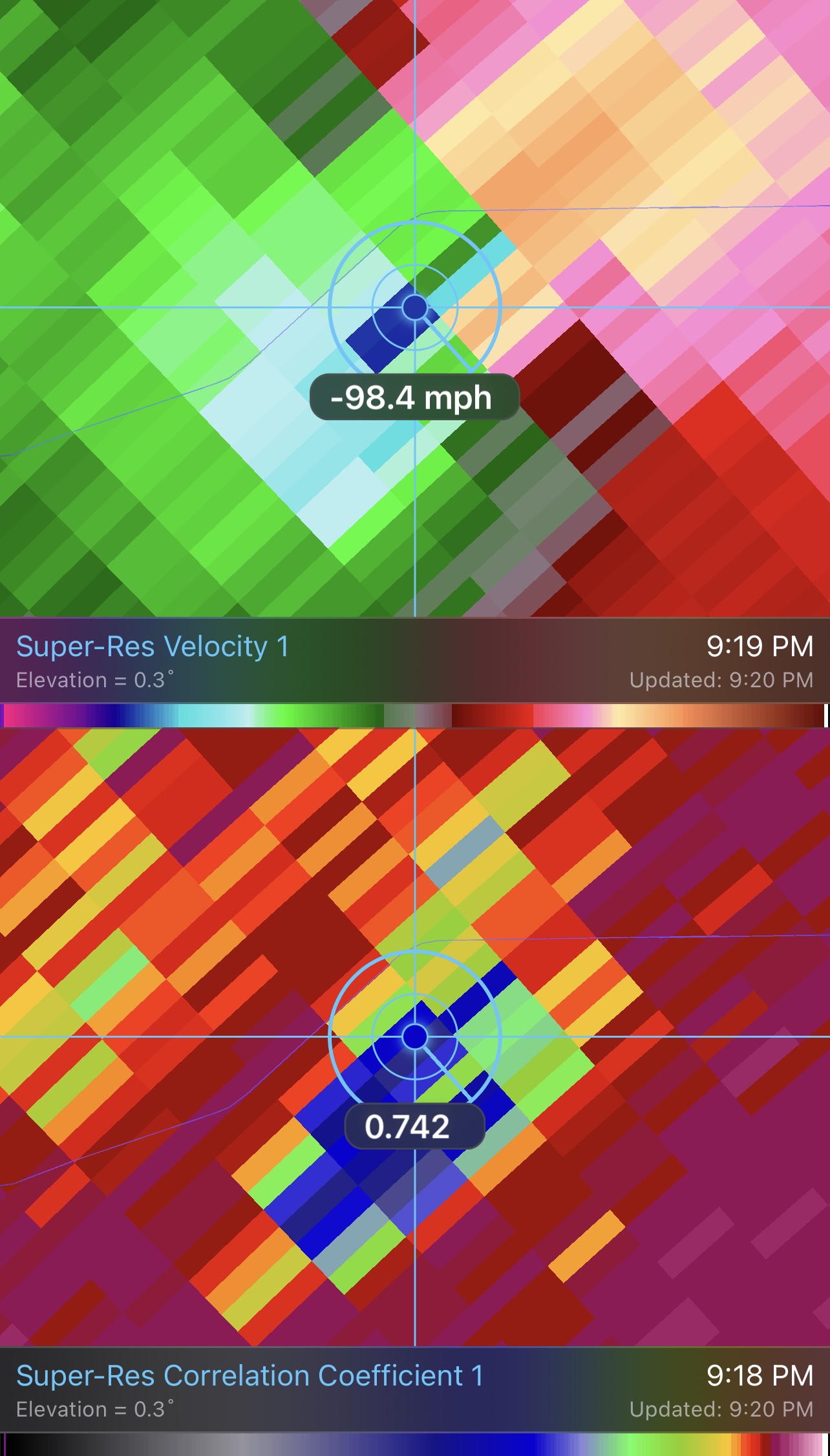Open the Super-Res Velocity 1 product selector
The width and height of the screenshot is (830, 1456).
[153, 647]
